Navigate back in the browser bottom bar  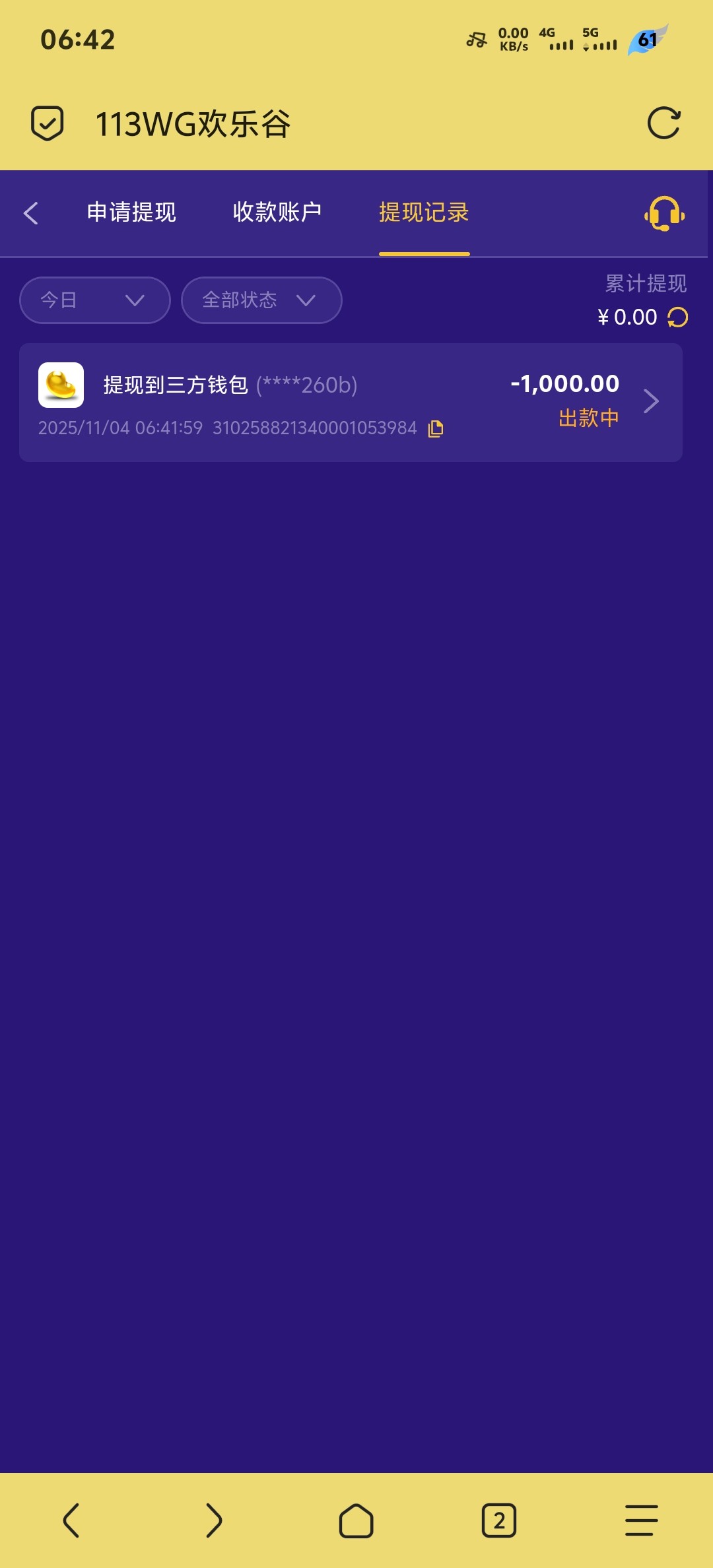click(x=71, y=1520)
